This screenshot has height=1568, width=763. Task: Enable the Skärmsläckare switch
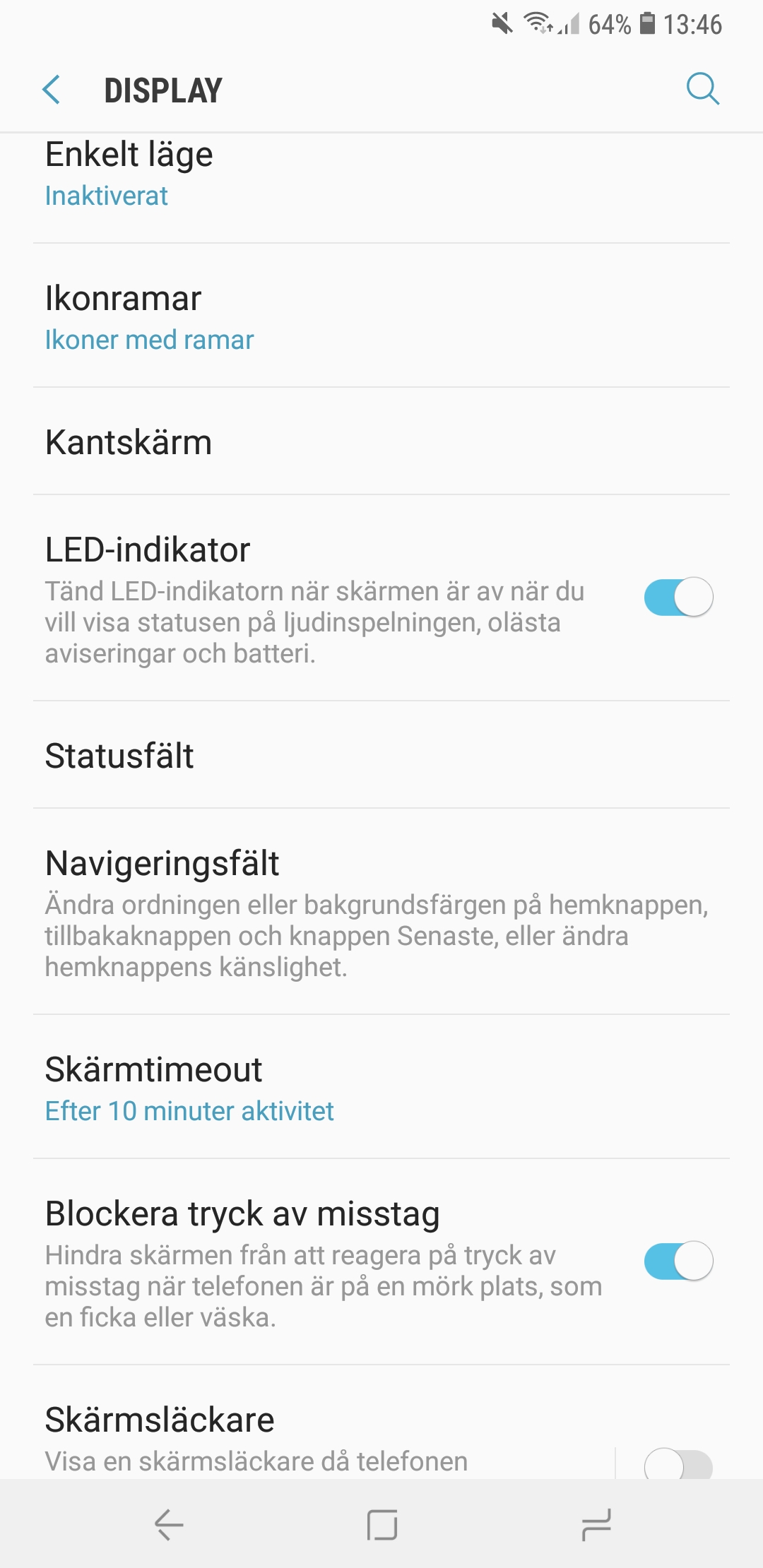coord(678,1463)
